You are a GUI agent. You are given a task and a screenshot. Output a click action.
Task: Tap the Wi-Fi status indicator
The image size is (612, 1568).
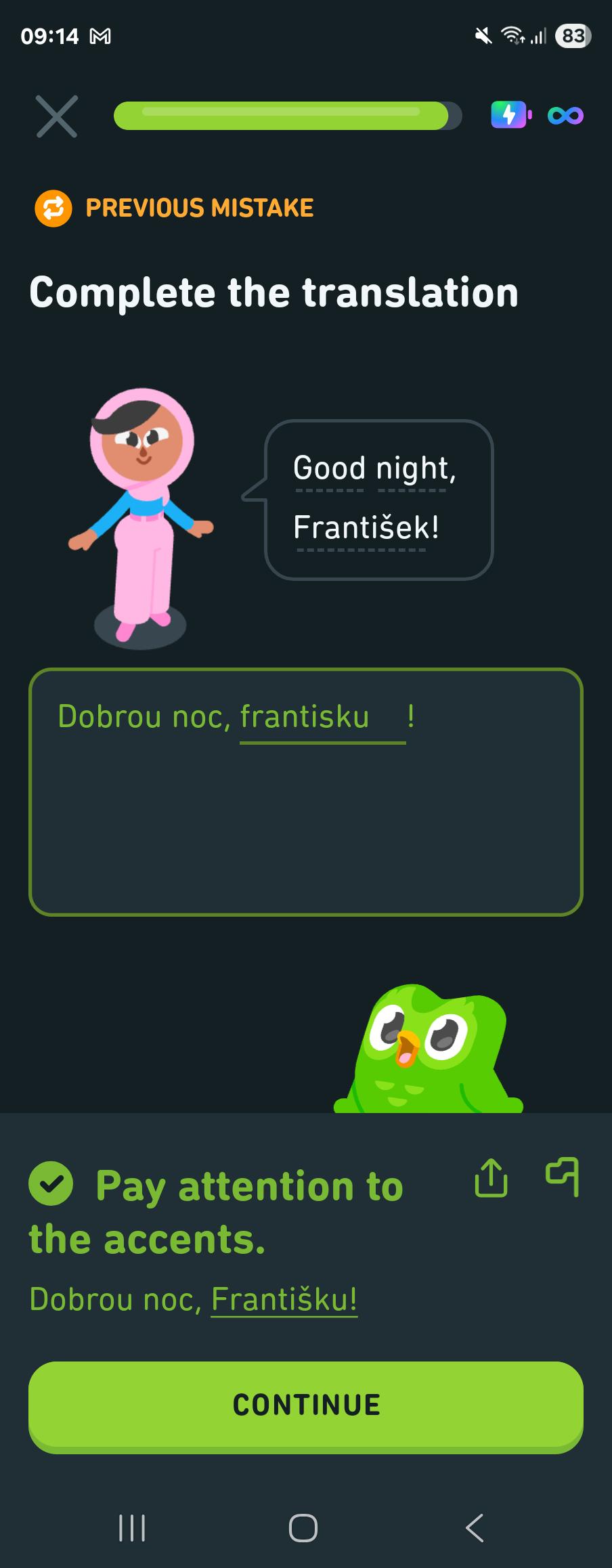pyautogui.click(x=512, y=37)
